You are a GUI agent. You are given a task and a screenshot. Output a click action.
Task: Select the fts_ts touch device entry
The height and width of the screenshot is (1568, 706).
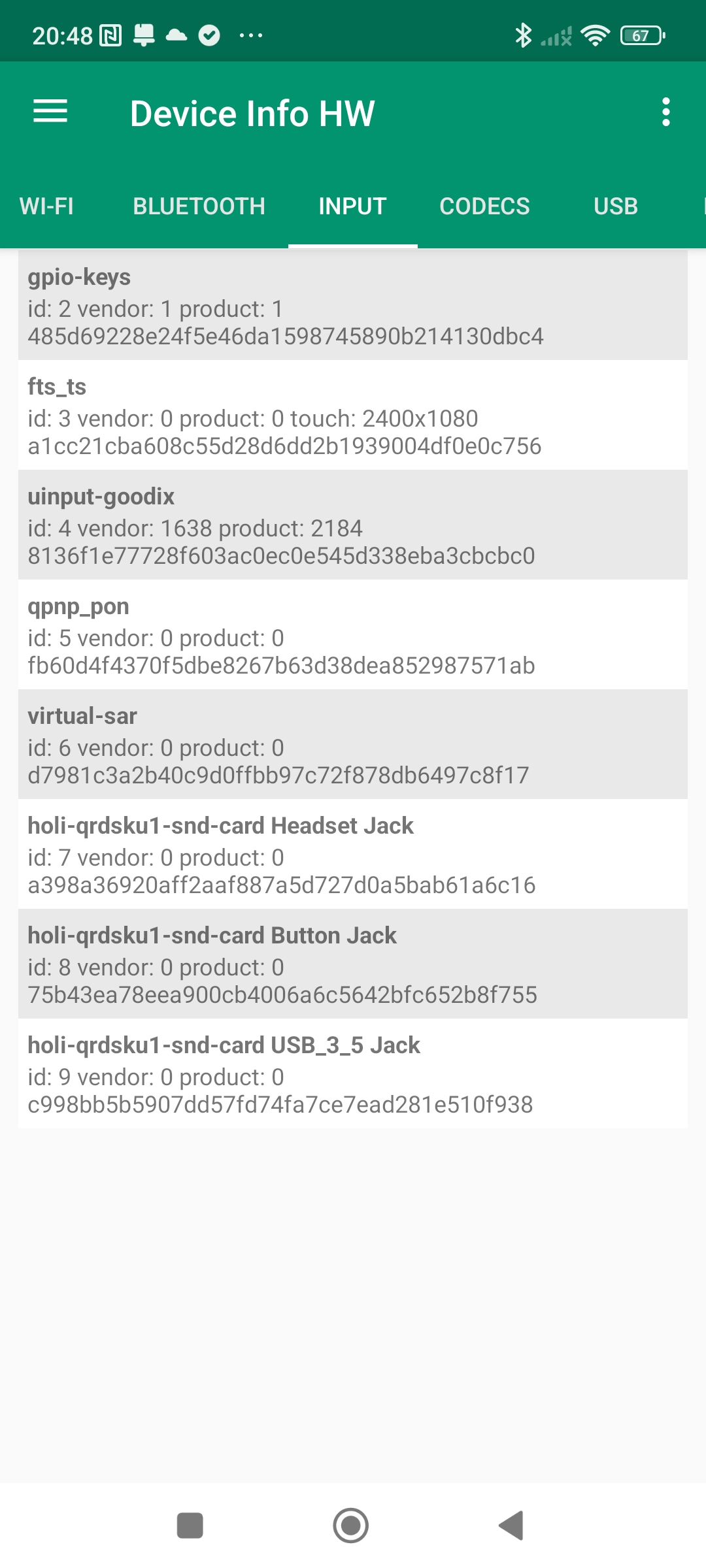[x=353, y=416]
